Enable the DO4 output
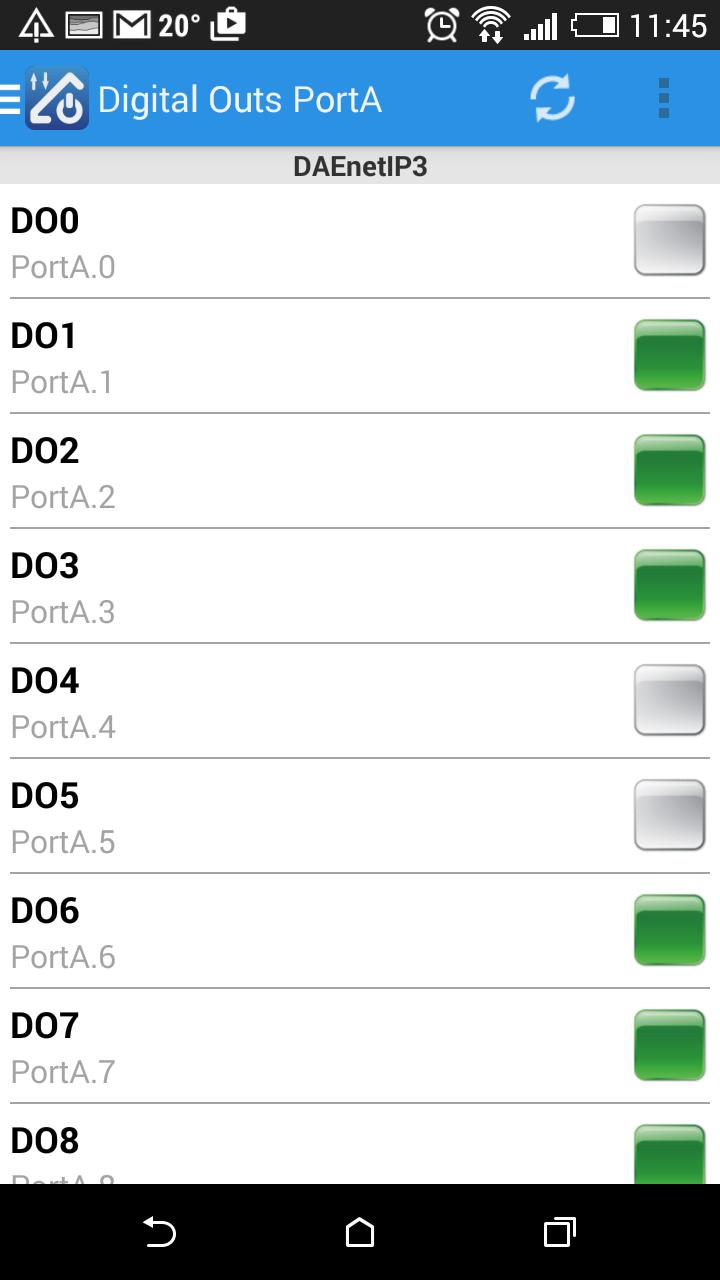 tap(669, 700)
